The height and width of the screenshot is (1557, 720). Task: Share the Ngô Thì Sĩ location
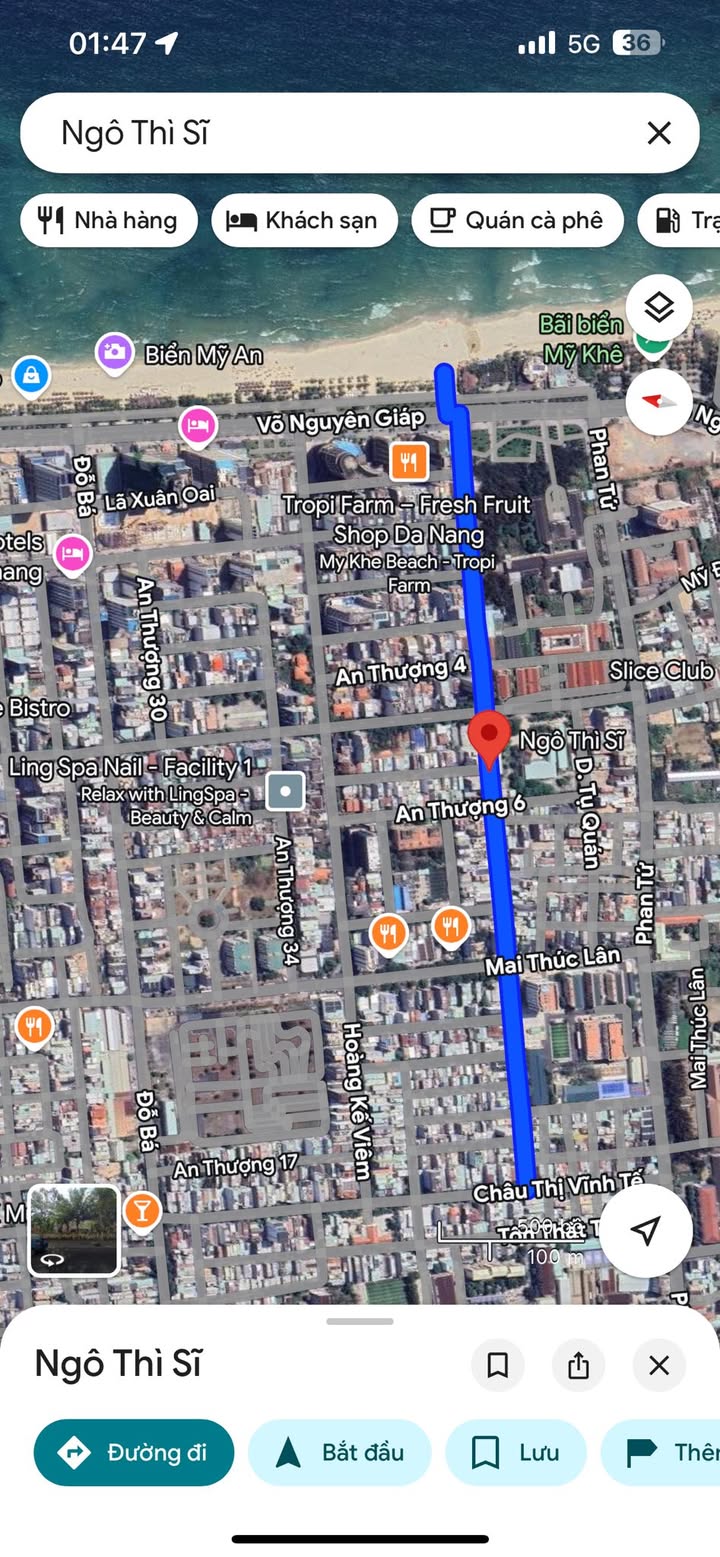(578, 1365)
